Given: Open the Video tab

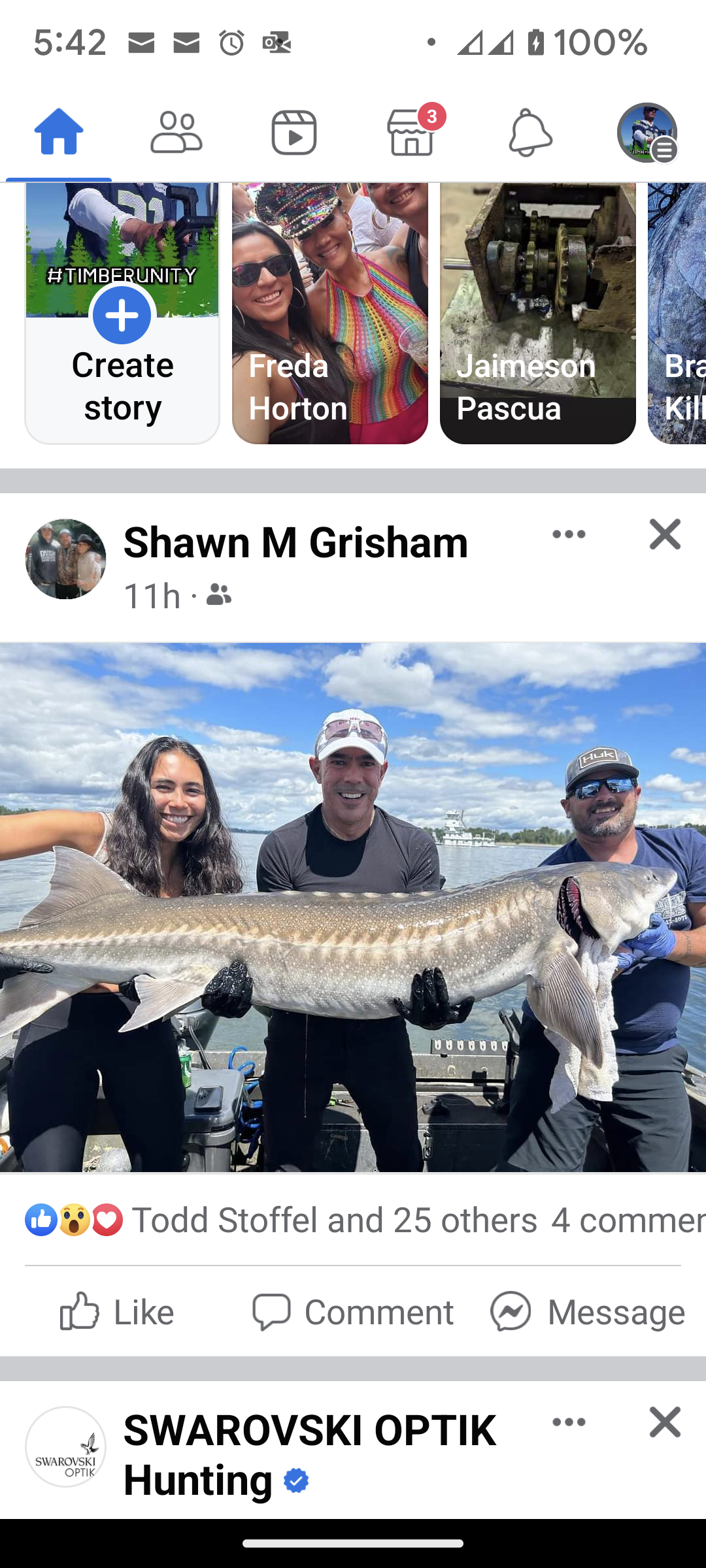Looking at the screenshot, I should click(x=294, y=133).
